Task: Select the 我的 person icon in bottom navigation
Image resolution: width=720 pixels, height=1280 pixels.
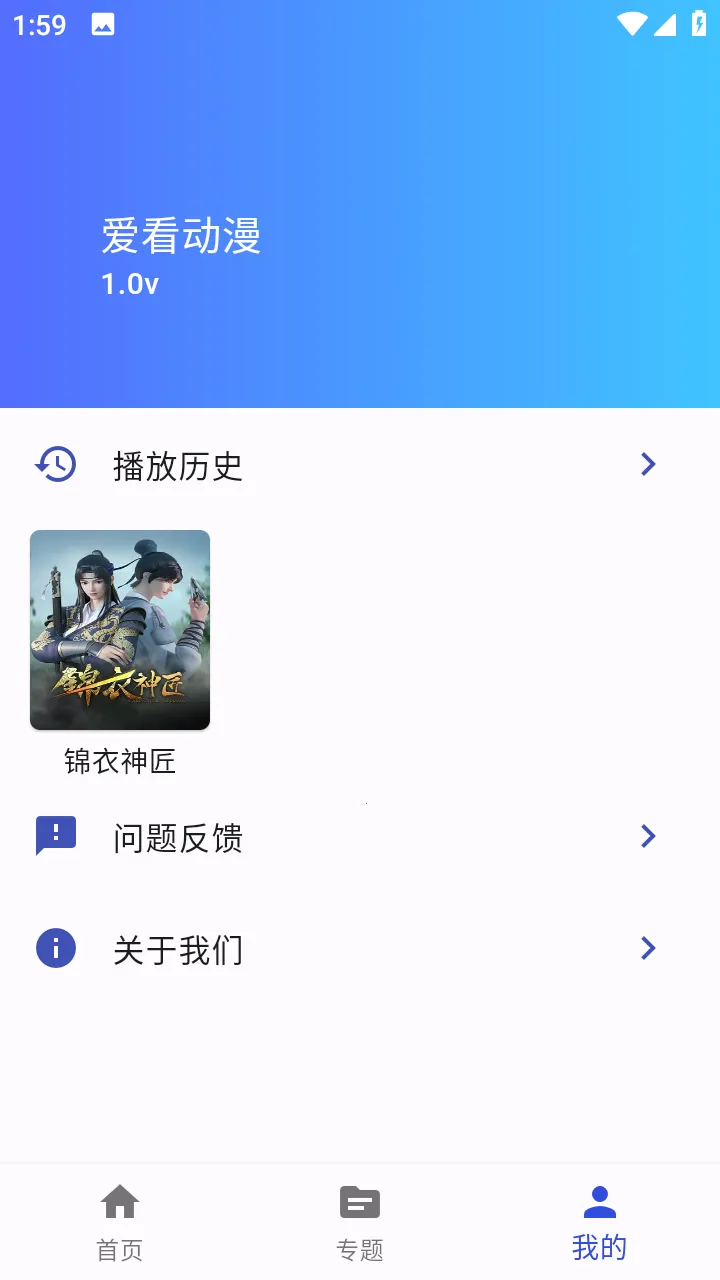Action: coord(599,1201)
